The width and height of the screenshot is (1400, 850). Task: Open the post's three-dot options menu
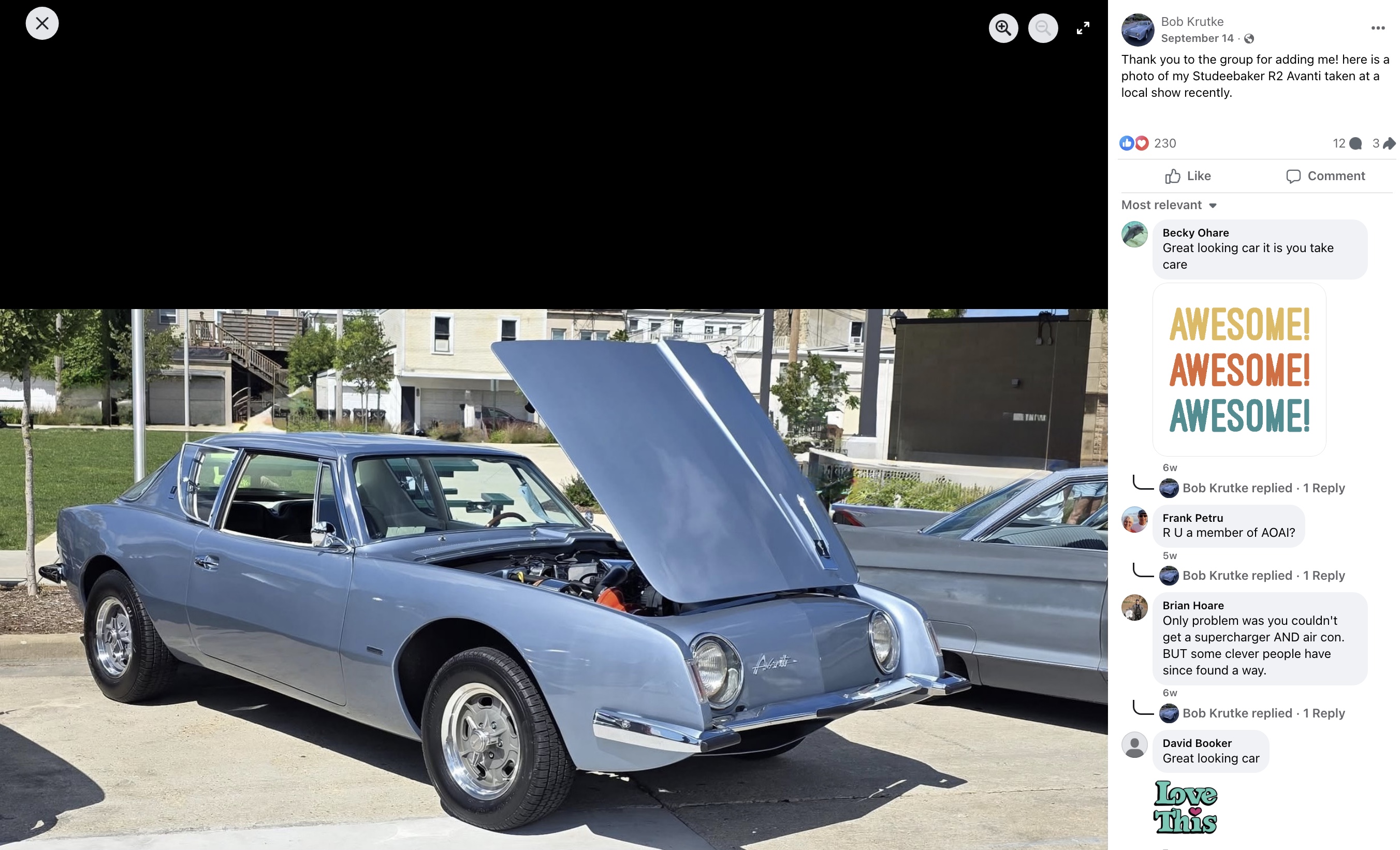click(x=1377, y=28)
